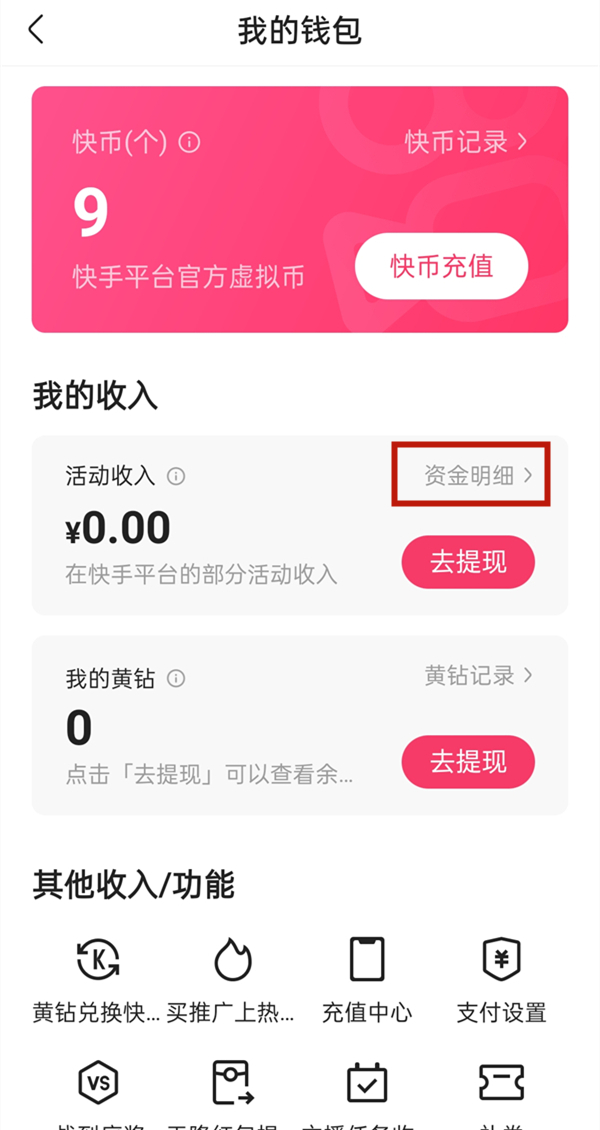Go to 充值中心
This screenshot has width=600, height=1130.
coord(366,980)
